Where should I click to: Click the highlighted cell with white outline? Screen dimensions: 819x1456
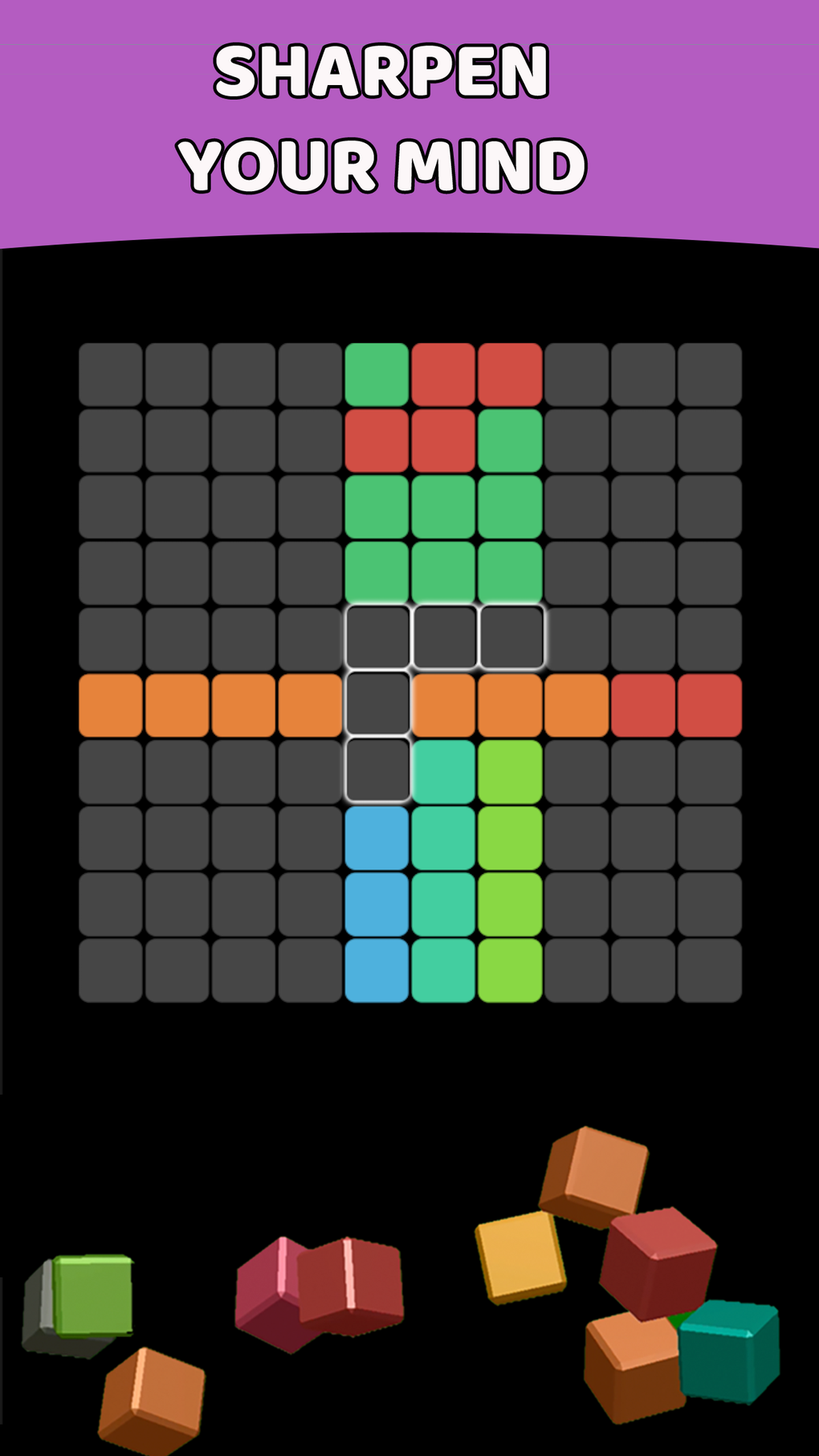point(377,638)
